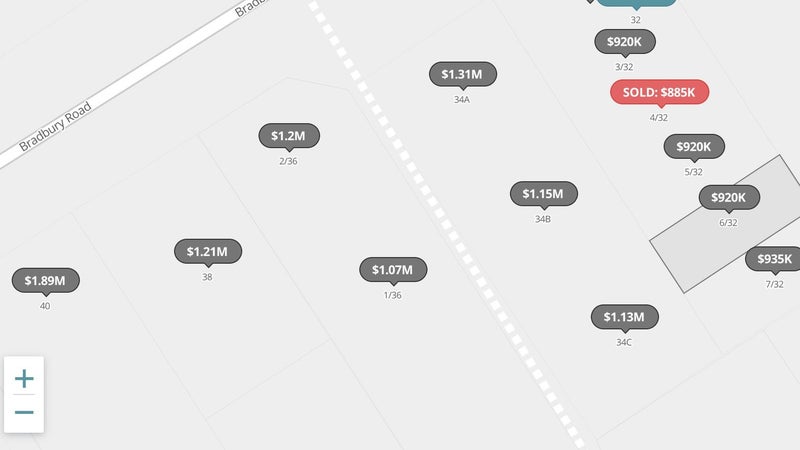Tap the $920K marker at 6/32
This screenshot has height=450, width=800.
click(729, 197)
